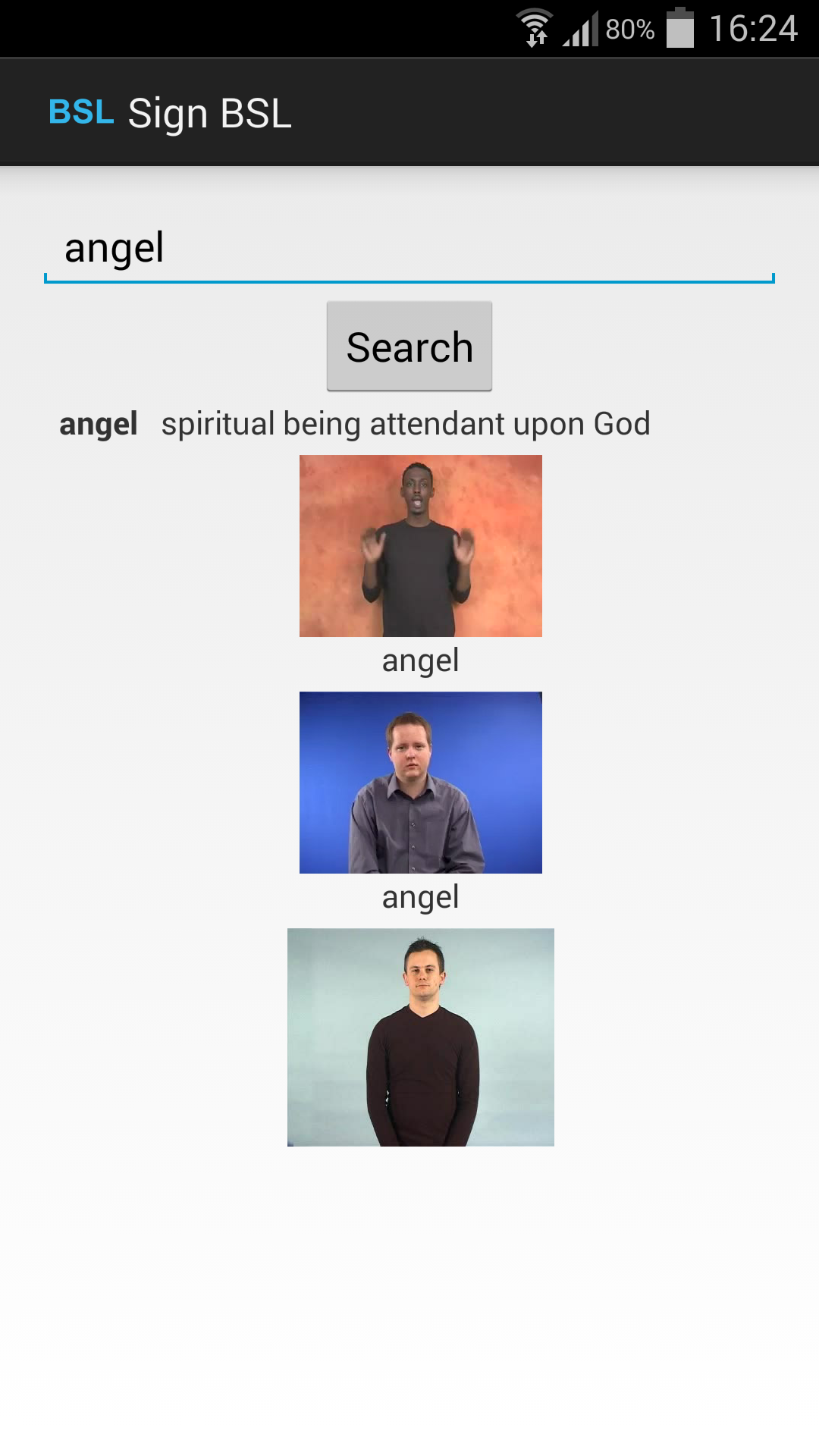Tap the angel caption under the first video
Screen dimensions: 819x1456
point(420,661)
